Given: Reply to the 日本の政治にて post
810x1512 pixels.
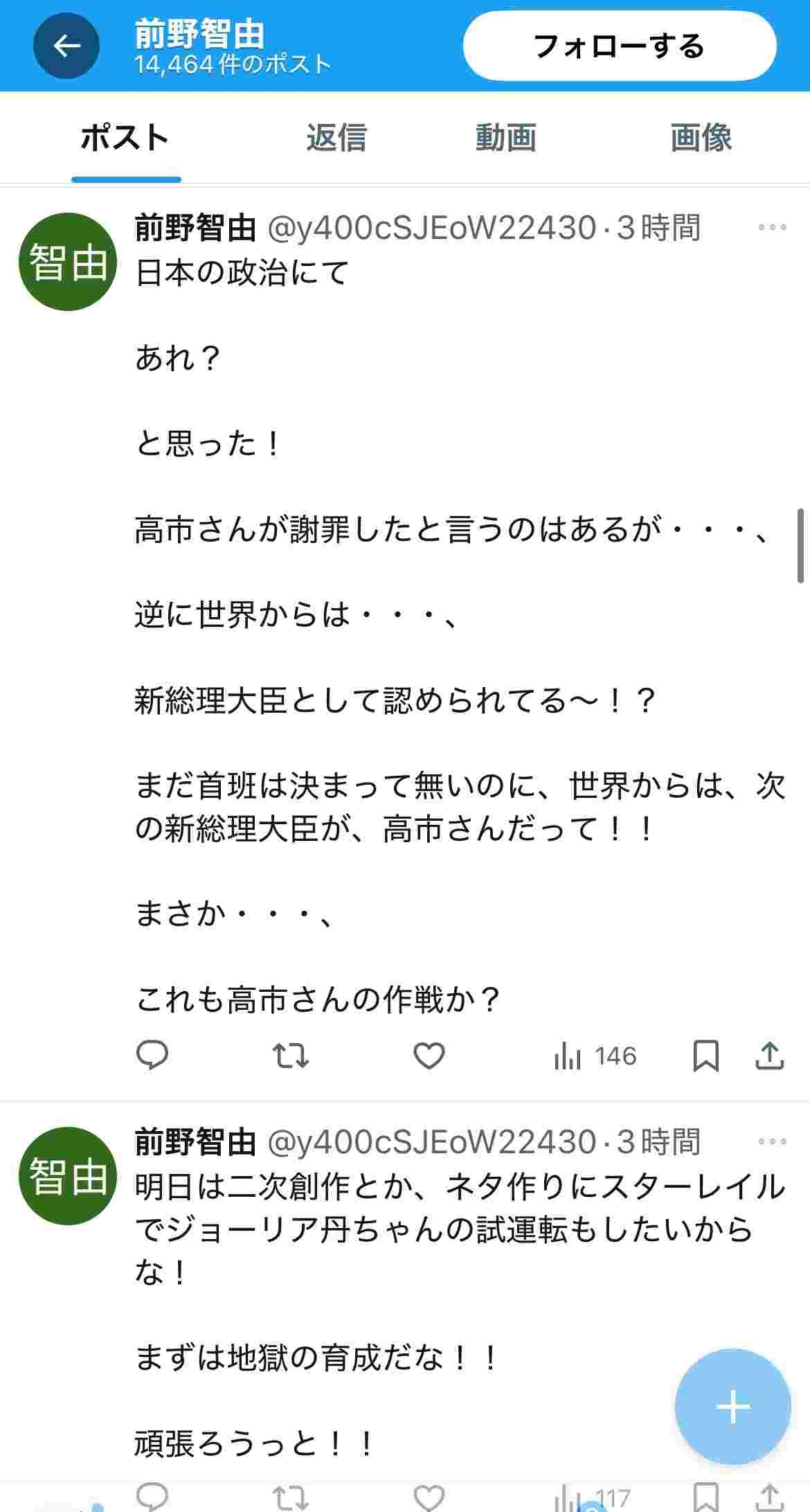Looking at the screenshot, I should (152, 1056).
